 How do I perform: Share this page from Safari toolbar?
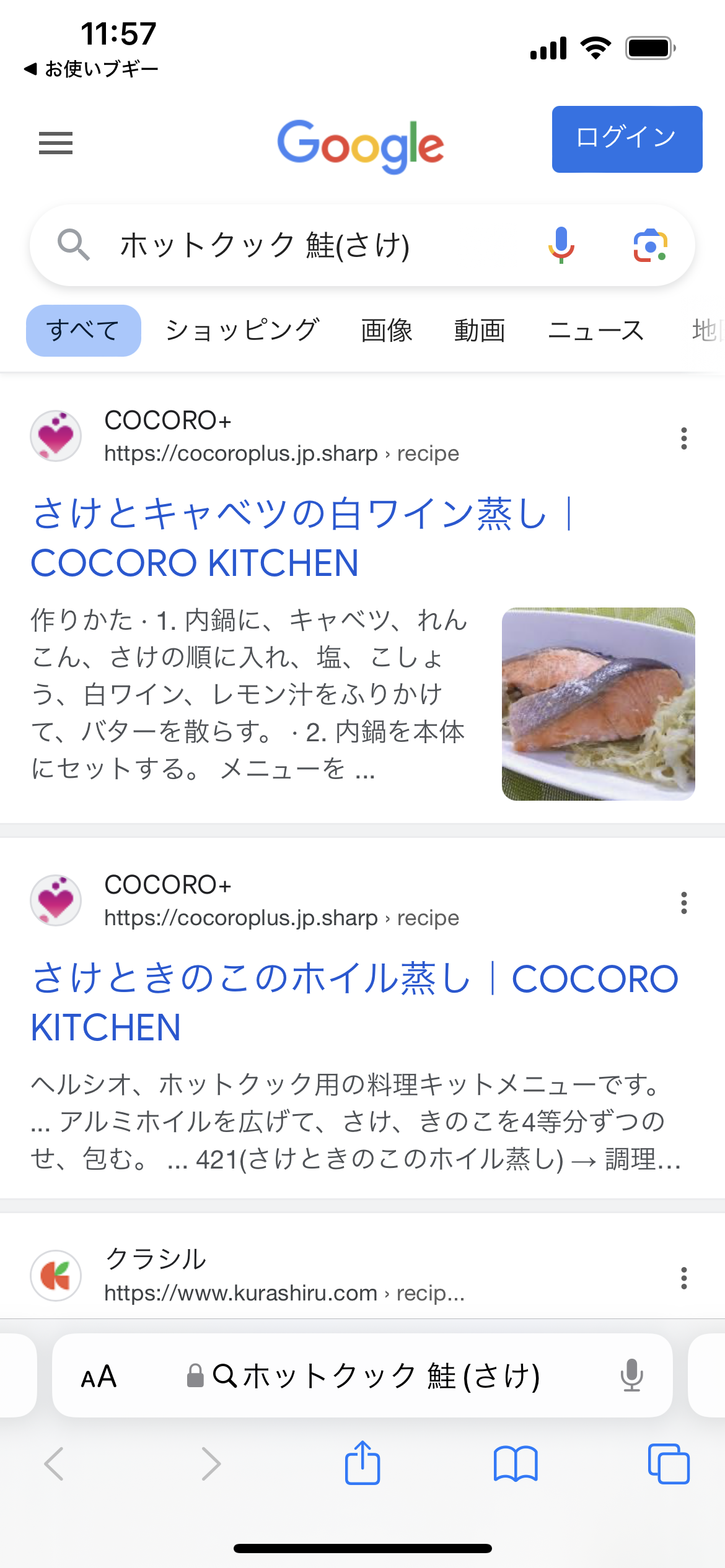pos(362,1464)
